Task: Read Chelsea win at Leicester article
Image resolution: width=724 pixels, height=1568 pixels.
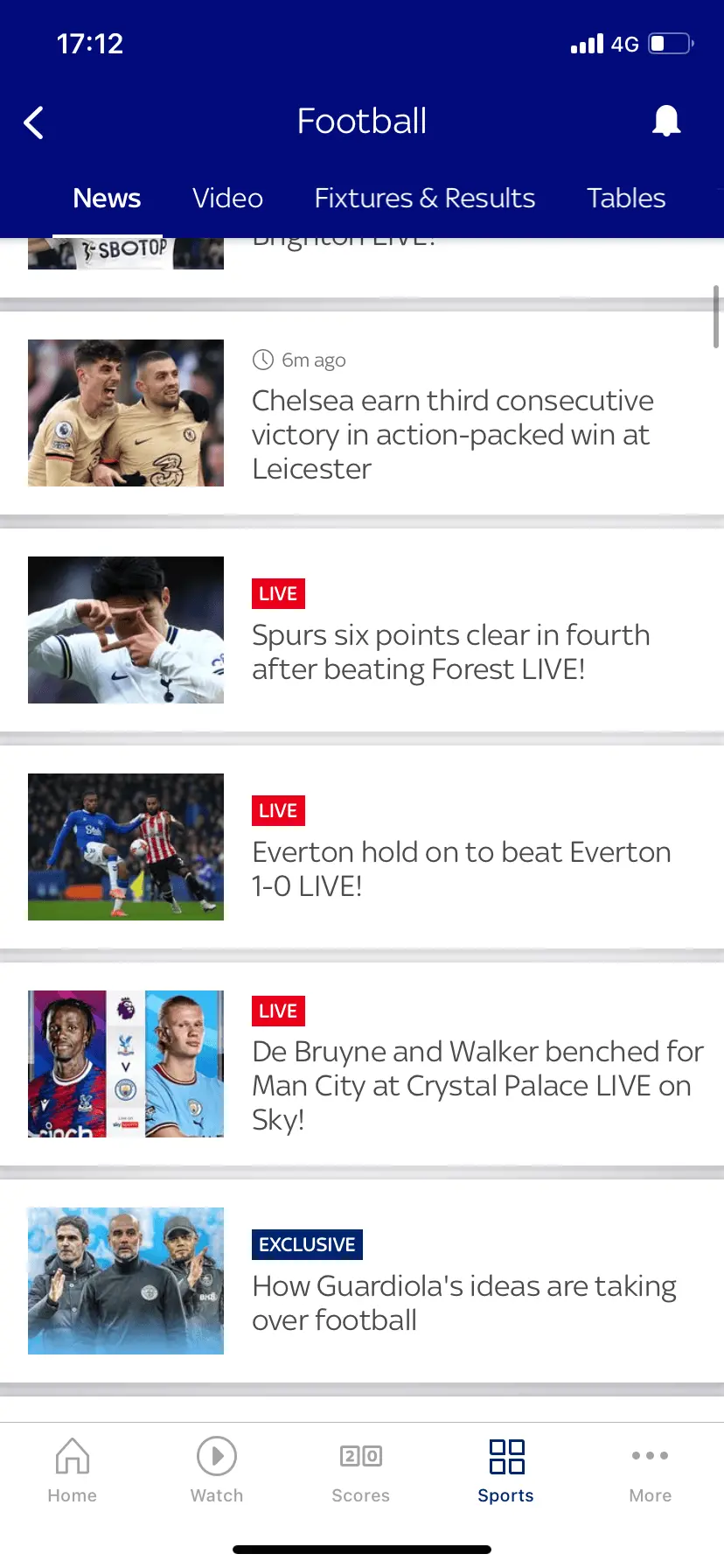Action: [x=451, y=434]
